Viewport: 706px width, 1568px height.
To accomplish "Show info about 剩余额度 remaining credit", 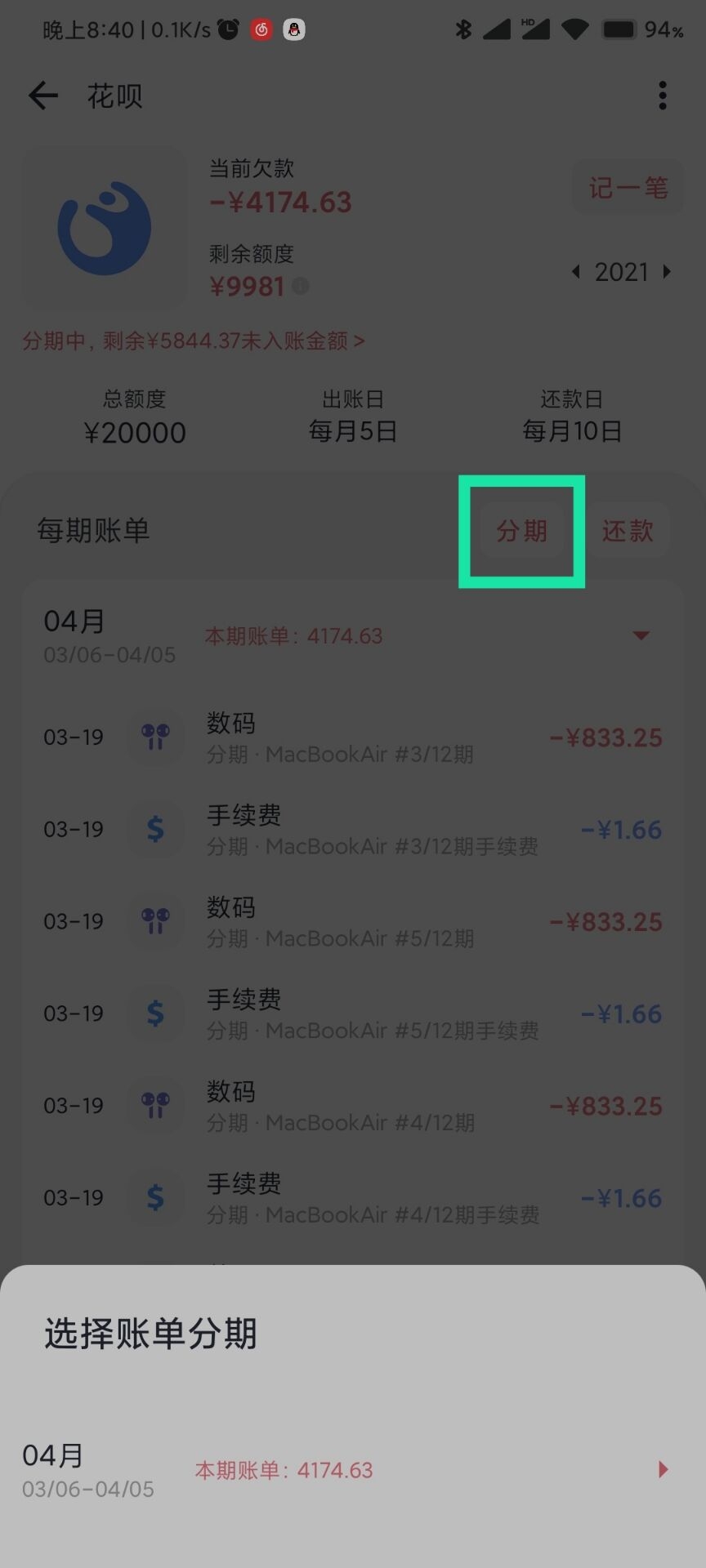I will (301, 287).
